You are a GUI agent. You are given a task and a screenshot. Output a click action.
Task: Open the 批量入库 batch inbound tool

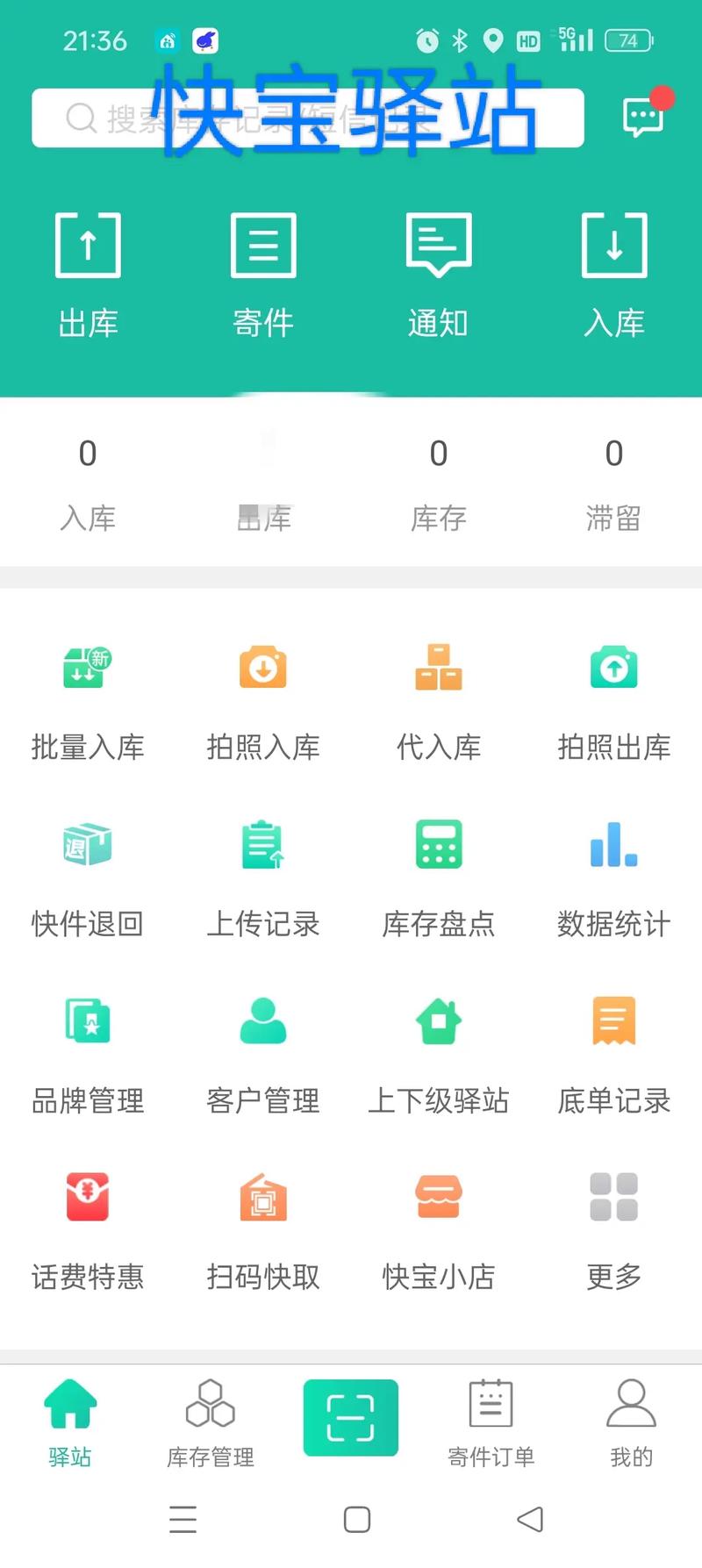click(x=88, y=698)
